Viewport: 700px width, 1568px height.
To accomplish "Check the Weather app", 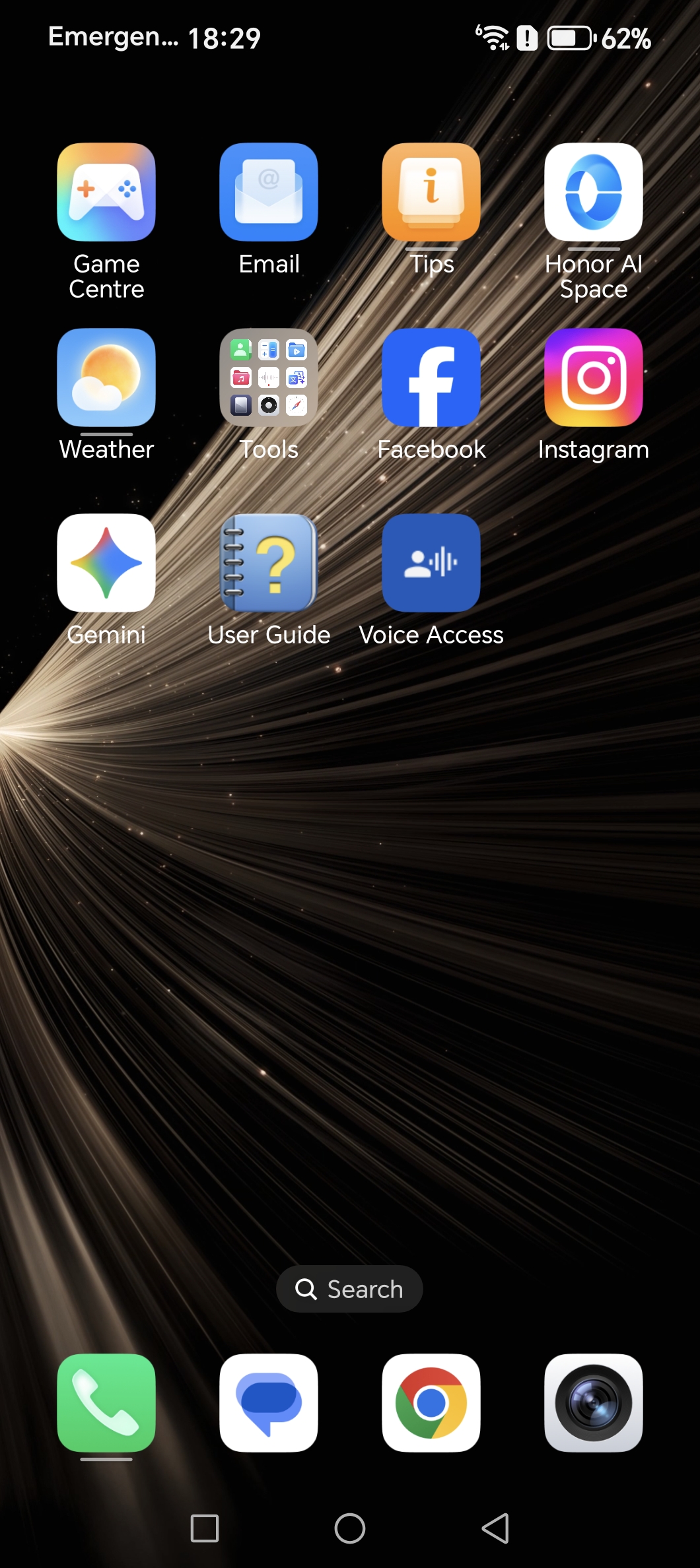I will coord(106,377).
